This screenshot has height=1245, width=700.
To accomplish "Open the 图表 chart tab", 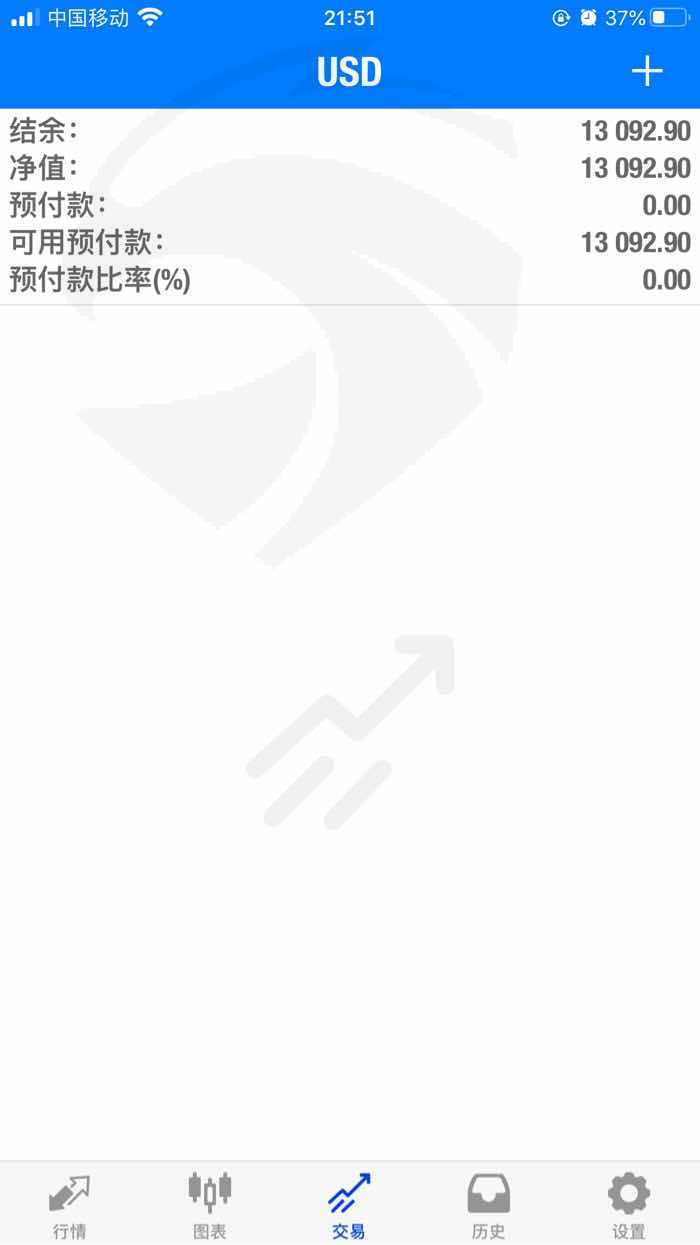I will (210, 1205).
